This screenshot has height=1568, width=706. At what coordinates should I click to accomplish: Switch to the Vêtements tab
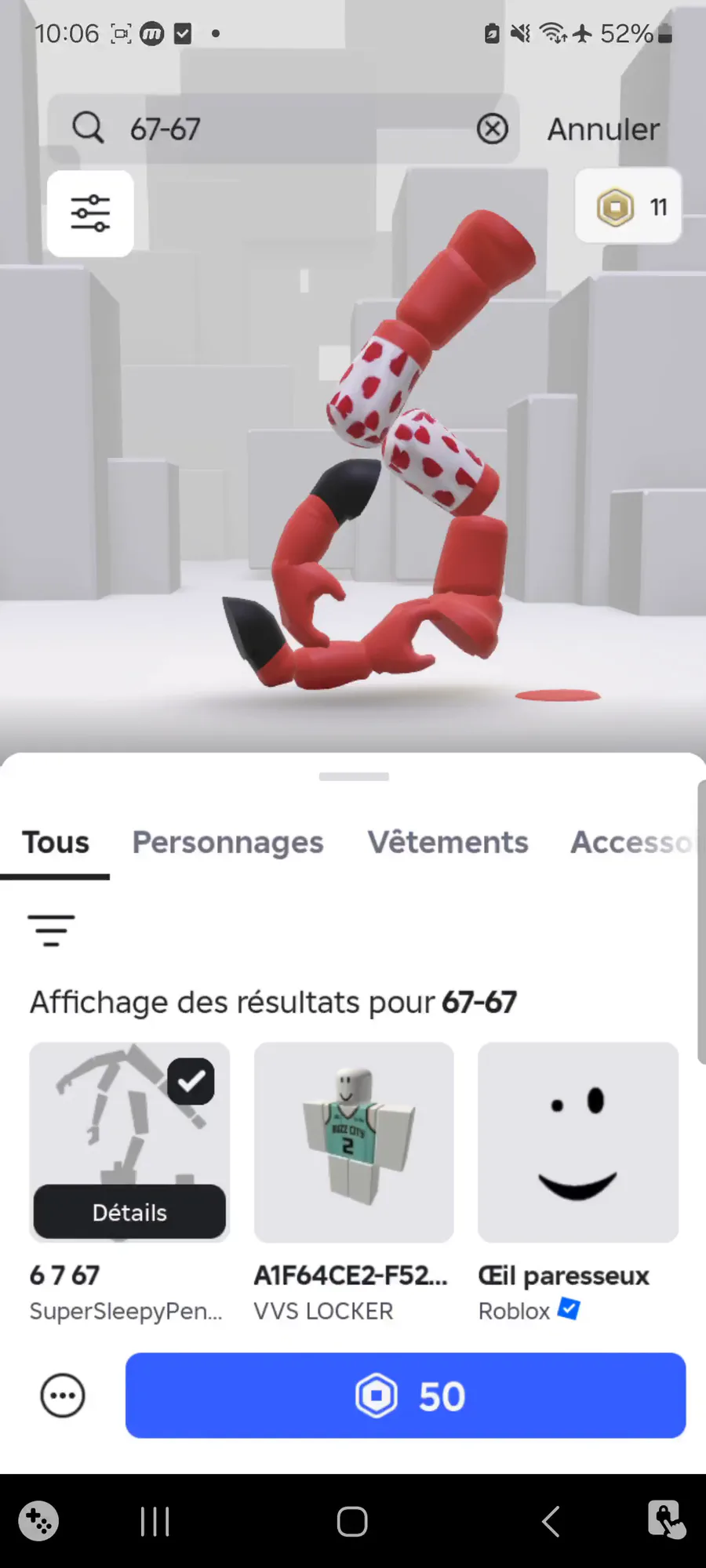pyautogui.click(x=448, y=842)
